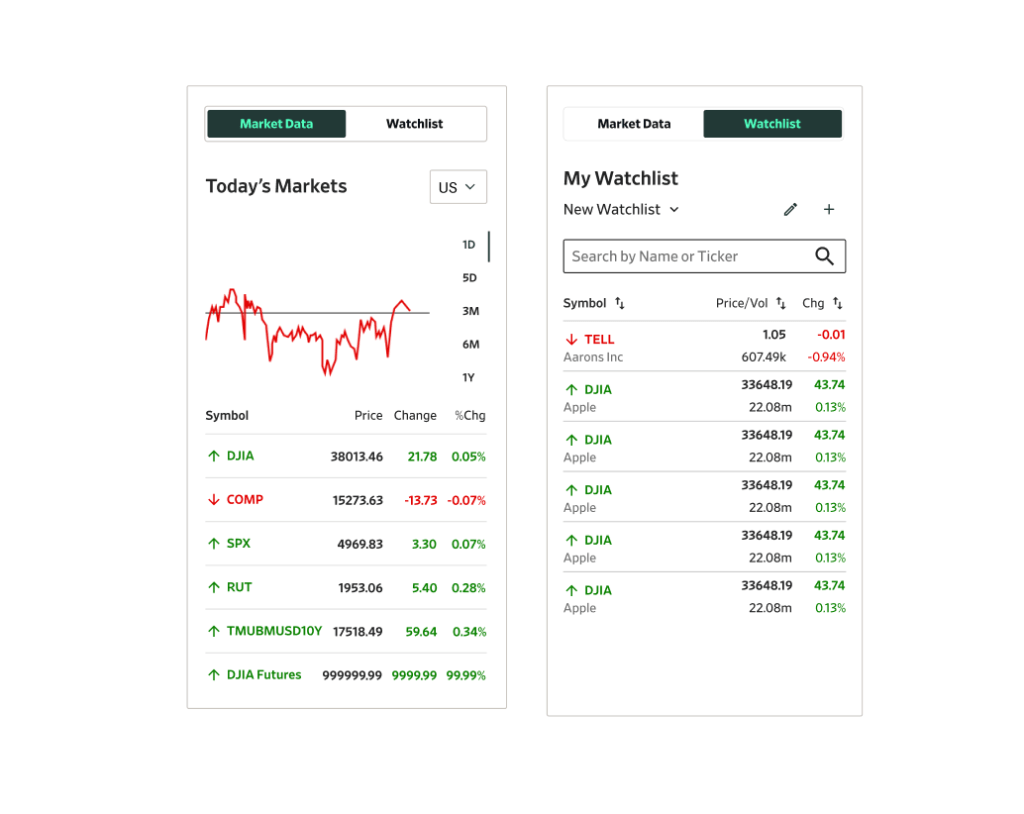Switch to Watchlist tab in Today's Markets panel
The width and height of the screenshot is (1024, 814).
point(414,124)
